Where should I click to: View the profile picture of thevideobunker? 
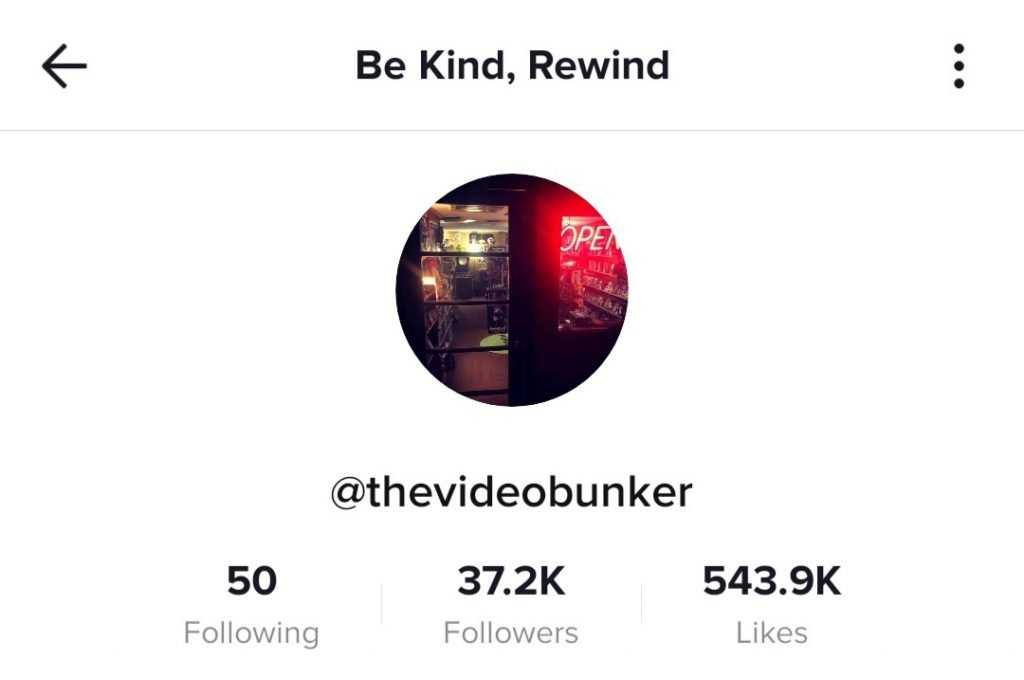[x=512, y=290]
